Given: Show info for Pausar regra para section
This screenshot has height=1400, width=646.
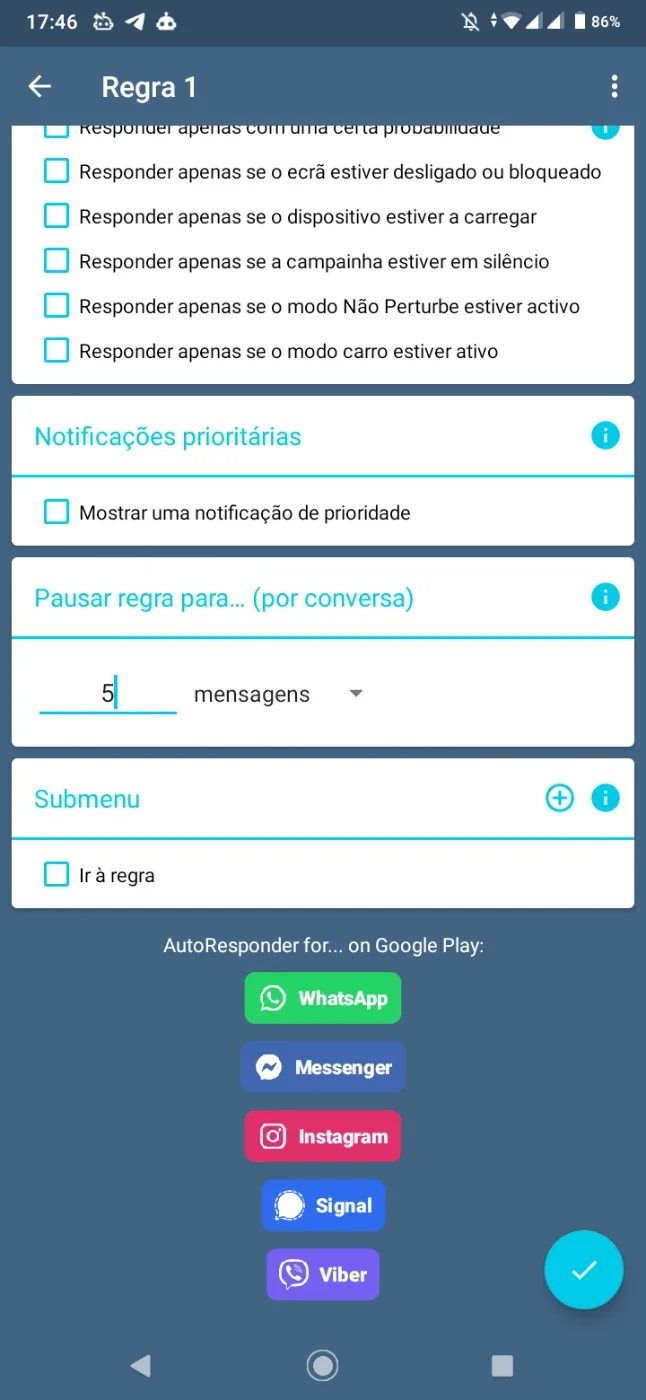Looking at the screenshot, I should click(x=605, y=597).
